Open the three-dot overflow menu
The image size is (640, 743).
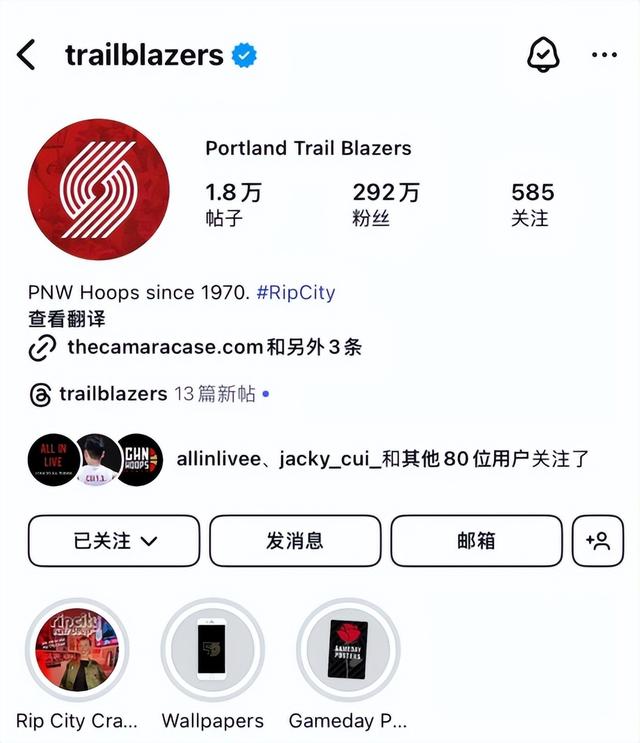point(604,55)
